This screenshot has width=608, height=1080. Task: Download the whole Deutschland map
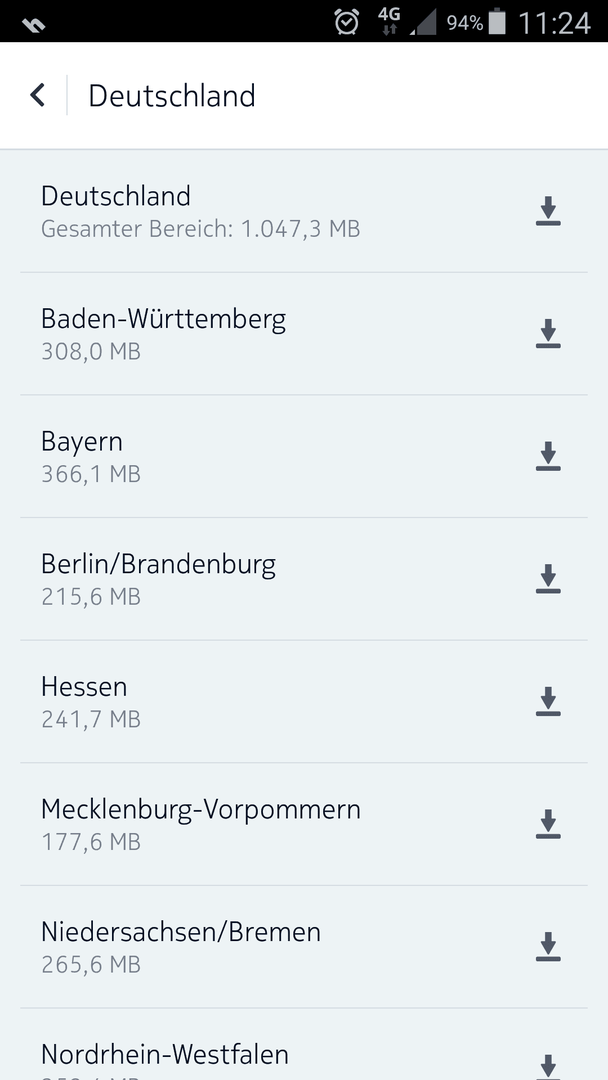pyautogui.click(x=548, y=211)
